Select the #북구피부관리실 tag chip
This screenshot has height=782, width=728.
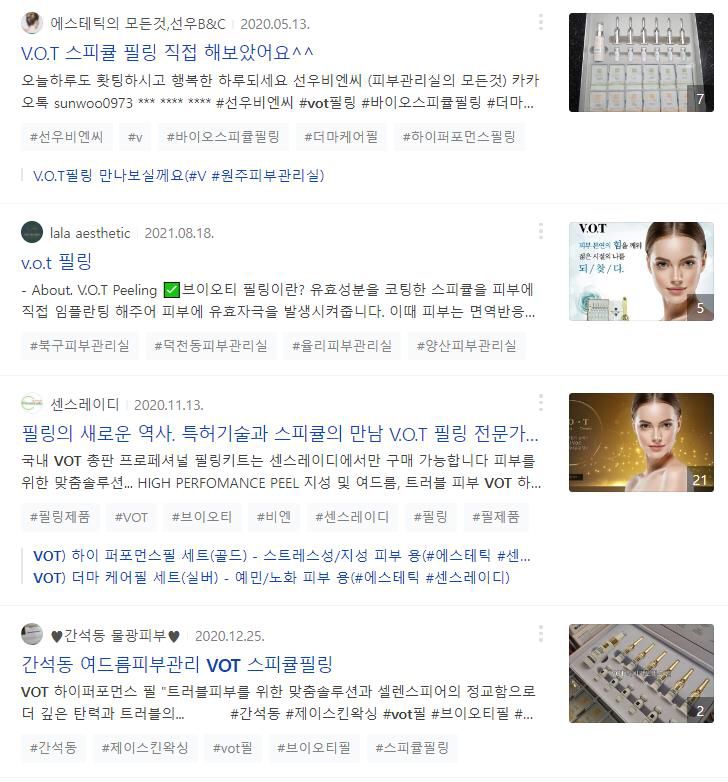pyautogui.click(x=80, y=346)
